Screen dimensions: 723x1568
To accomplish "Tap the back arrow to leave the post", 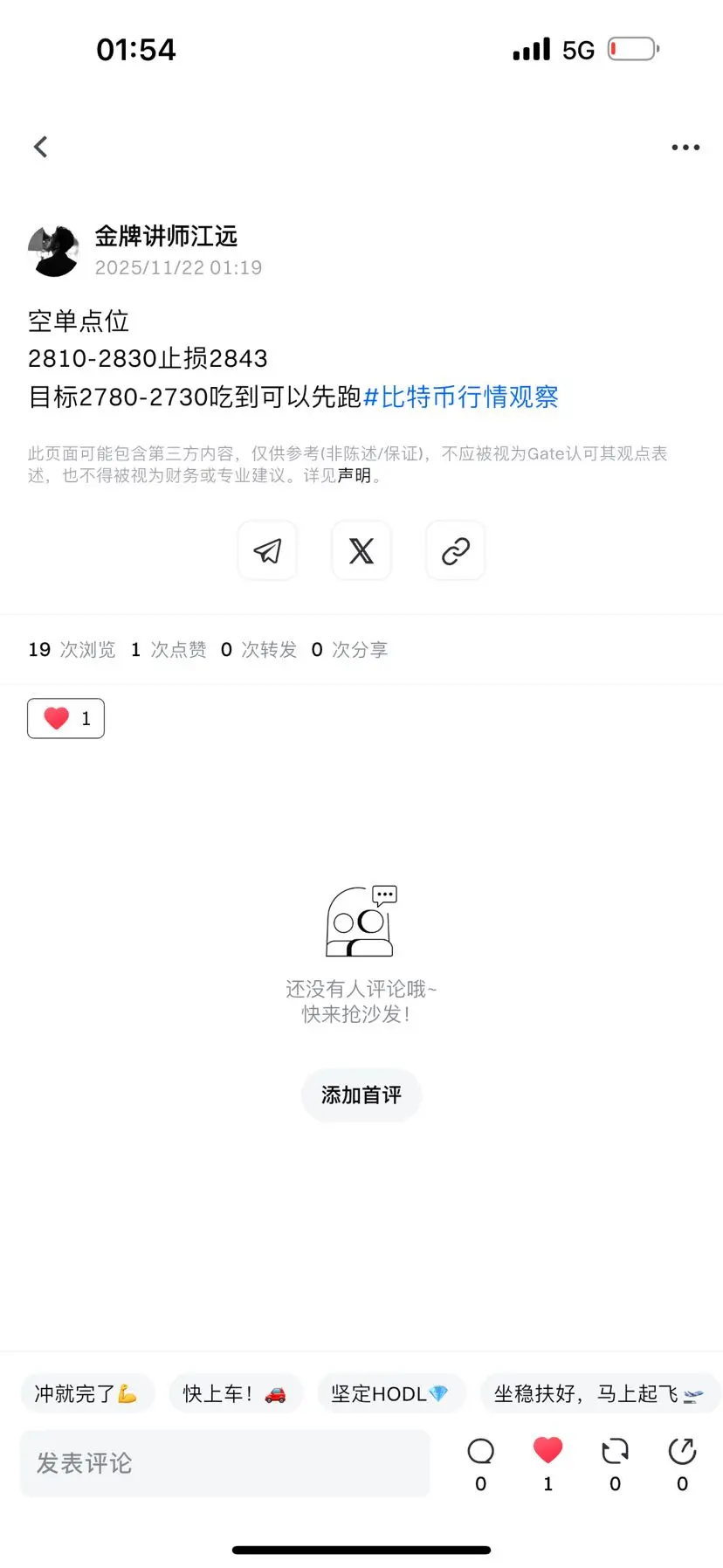I will 40,146.
